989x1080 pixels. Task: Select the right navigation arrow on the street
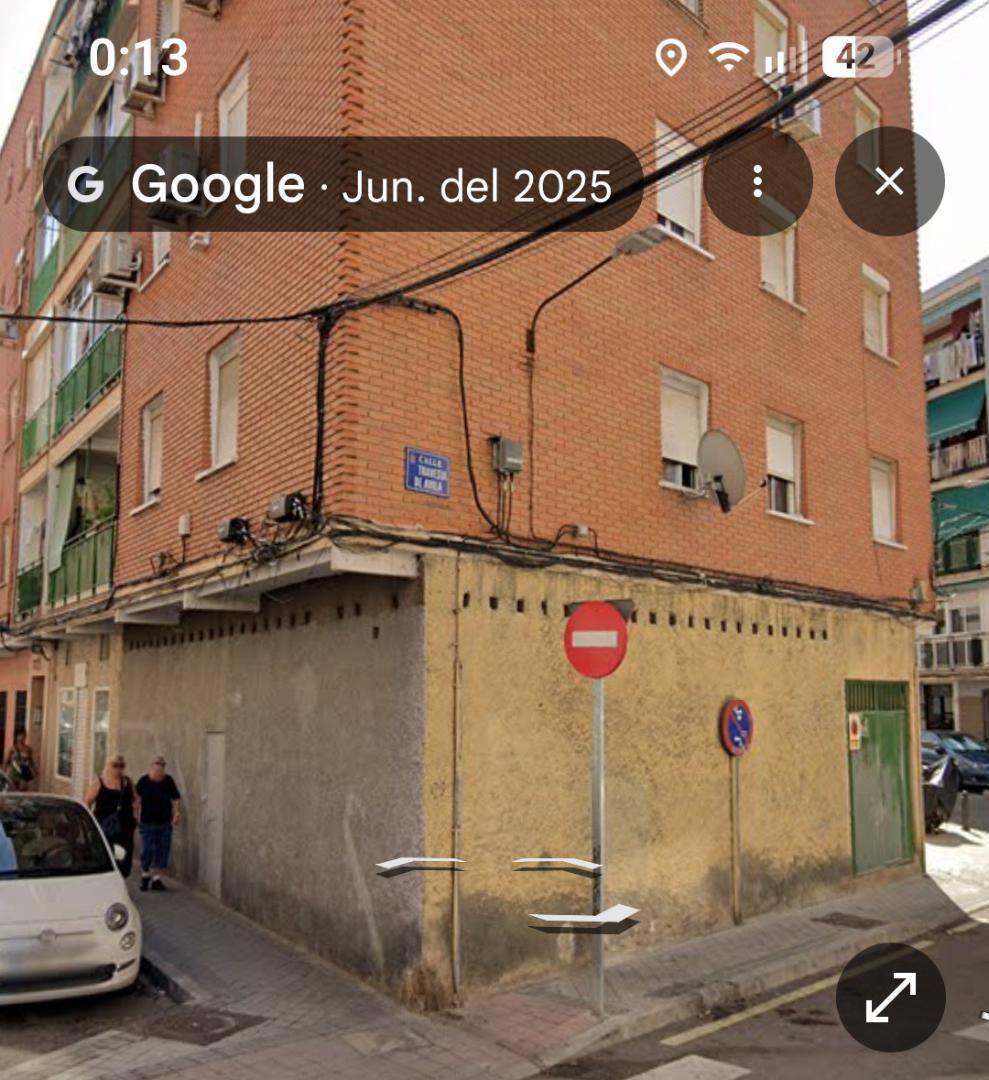click(x=555, y=866)
